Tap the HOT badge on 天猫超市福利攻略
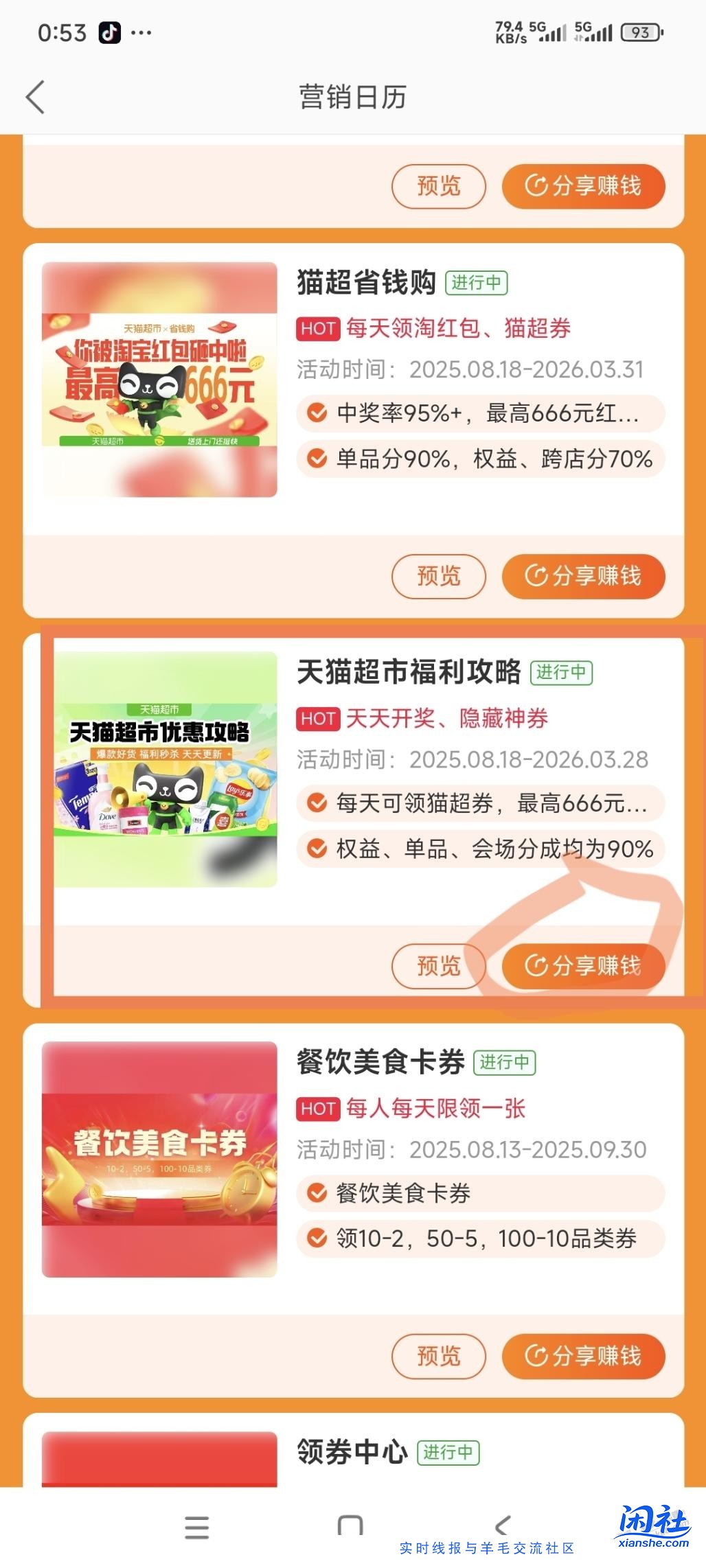706x1568 pixels. click(317, 719)
